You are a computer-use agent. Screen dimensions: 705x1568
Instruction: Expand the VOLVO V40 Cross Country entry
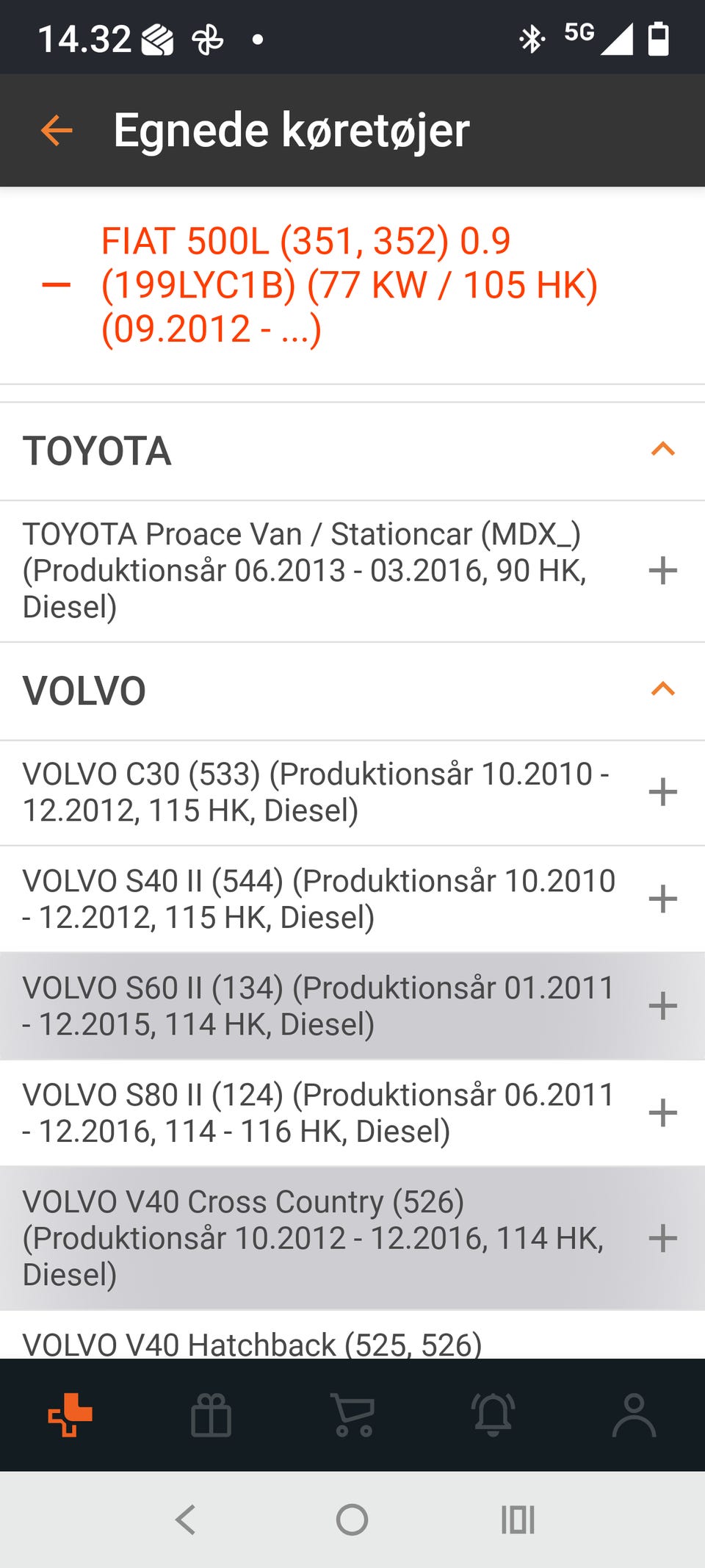(x=662, y=1238)
